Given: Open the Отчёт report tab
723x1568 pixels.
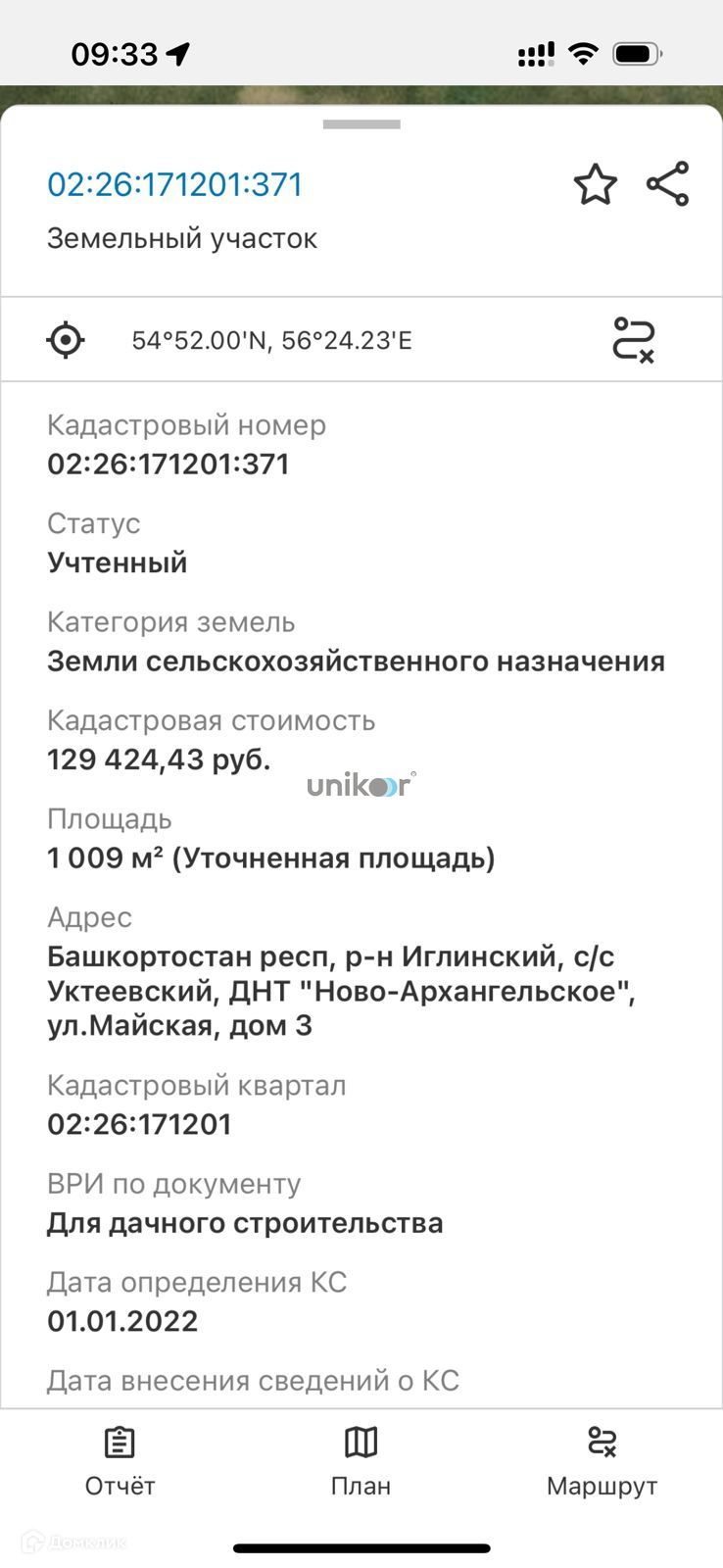Looking at the screenshot, I should pos(120,1460).
